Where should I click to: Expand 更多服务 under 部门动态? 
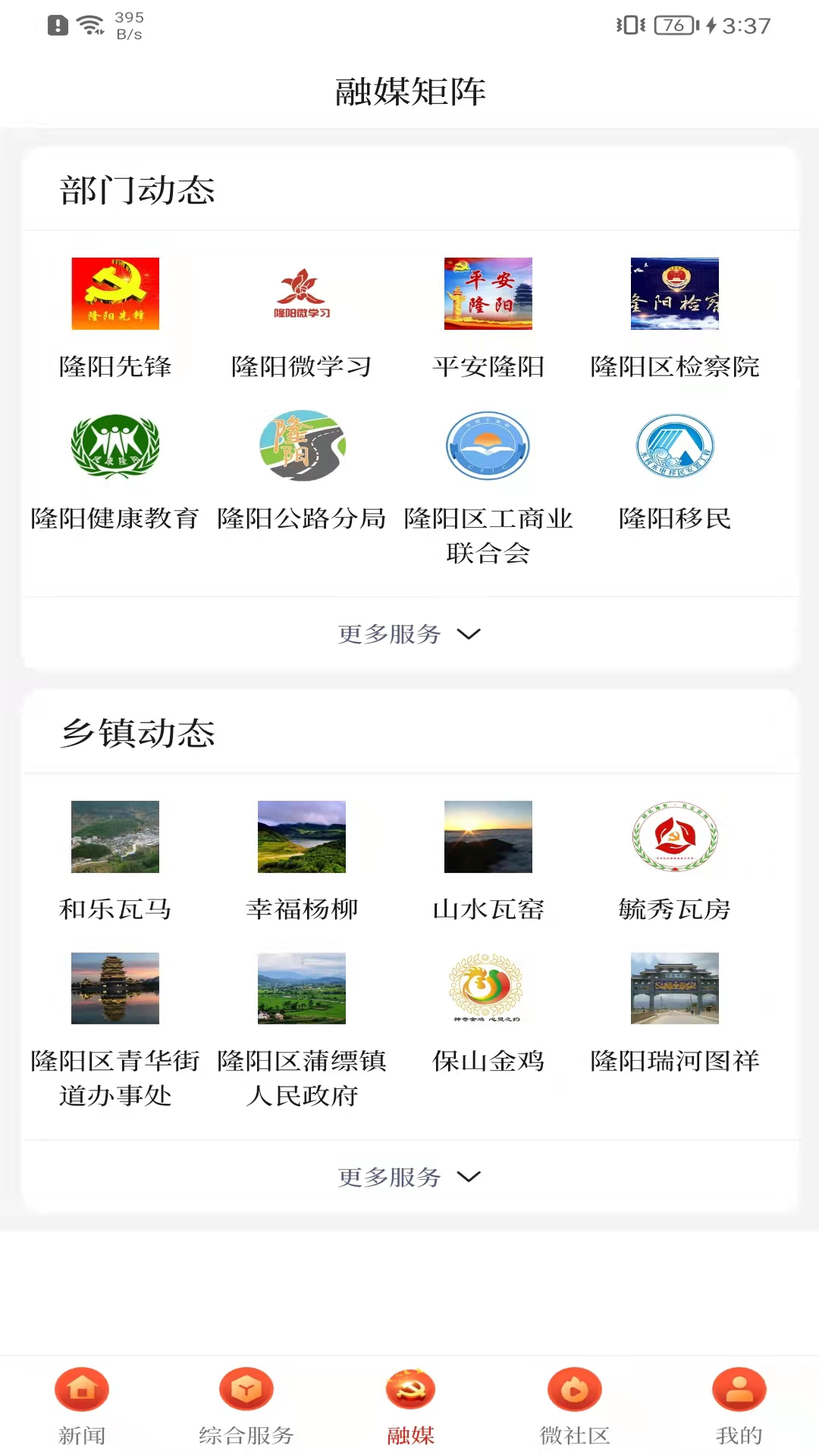[x=409, y=634]
